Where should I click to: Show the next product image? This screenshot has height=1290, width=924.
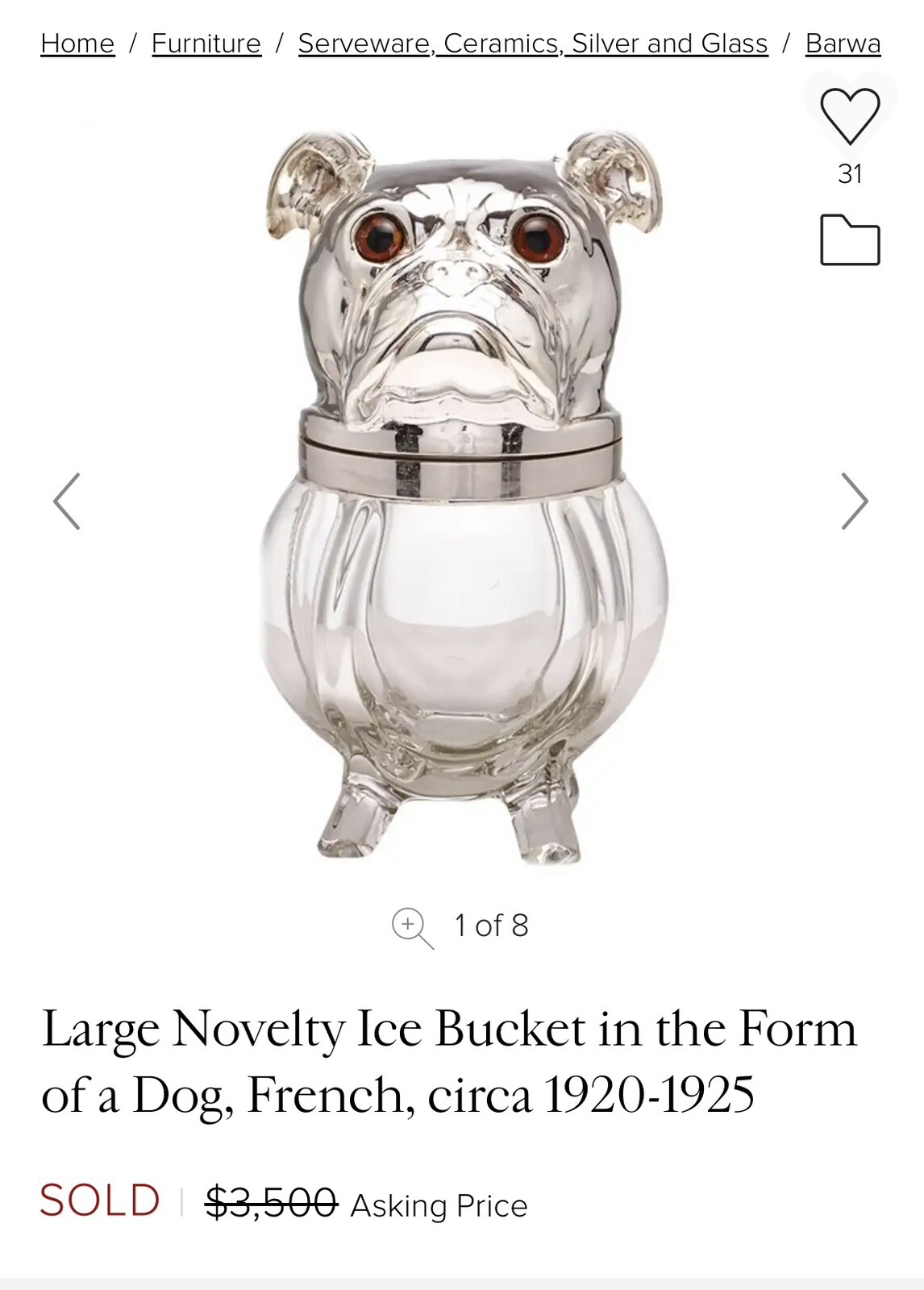click(855, 501)
